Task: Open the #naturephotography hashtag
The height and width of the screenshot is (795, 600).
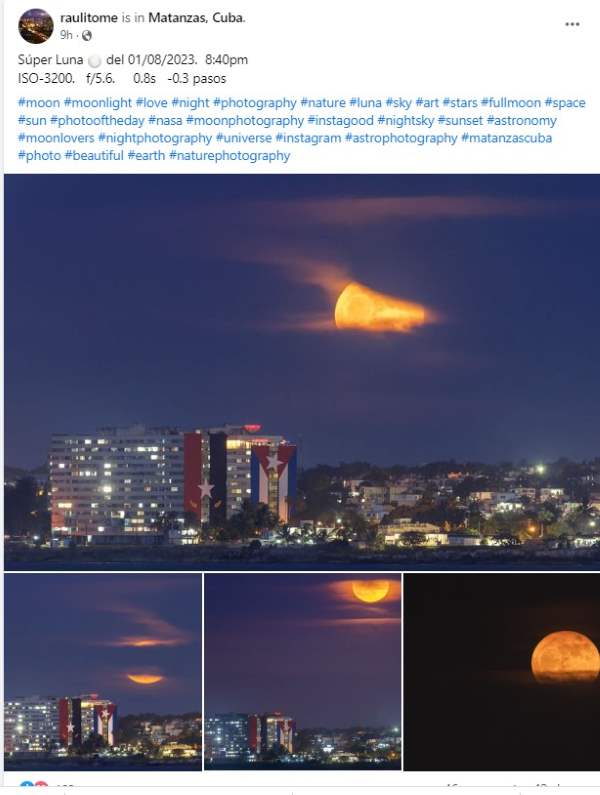Action: (229, 156)
